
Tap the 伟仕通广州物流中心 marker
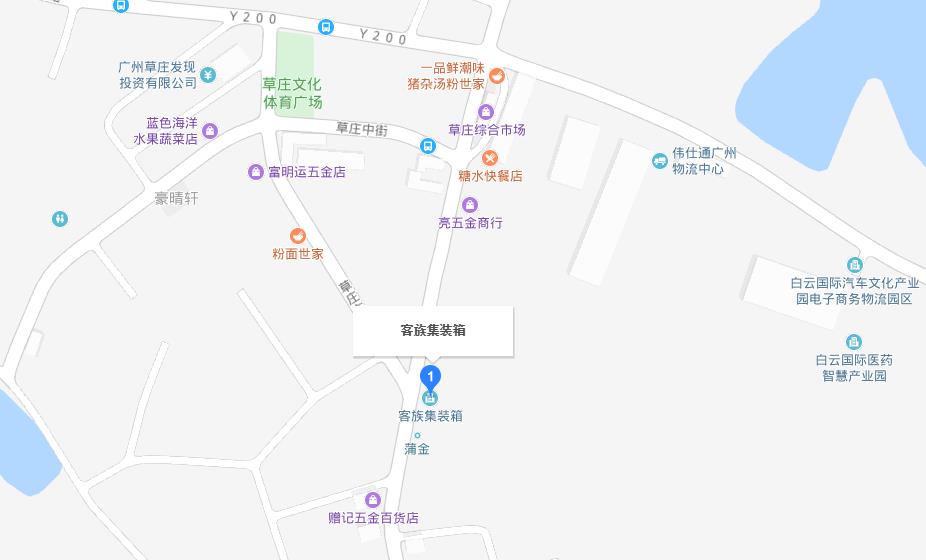click(659, 160)
